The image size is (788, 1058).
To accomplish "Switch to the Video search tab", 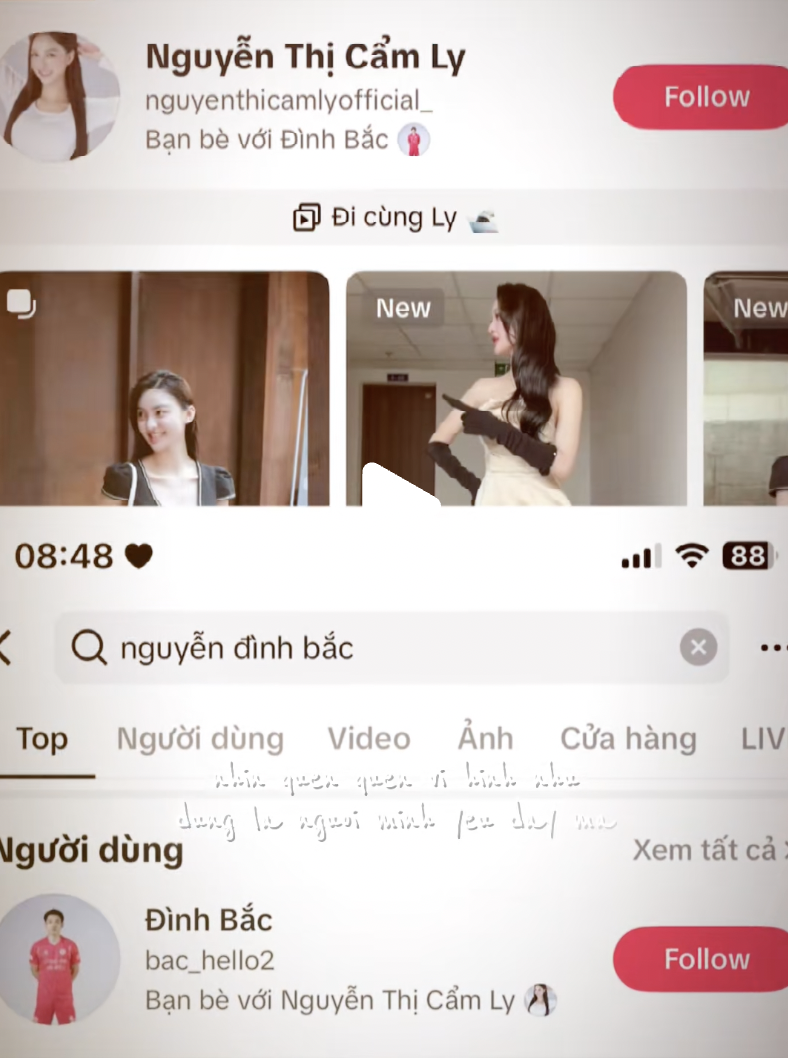I will pyautogui.click(x=368, y=738).
